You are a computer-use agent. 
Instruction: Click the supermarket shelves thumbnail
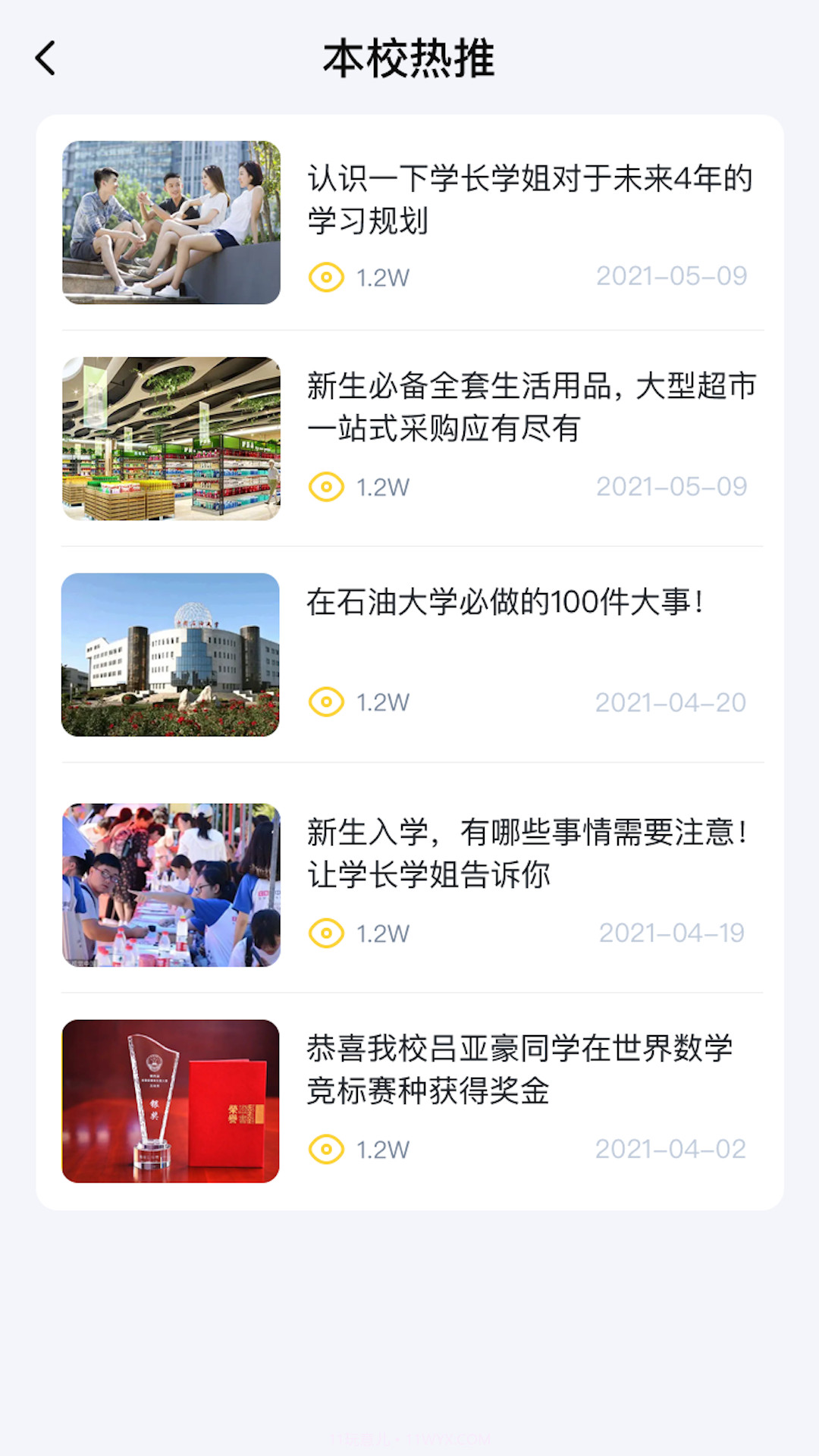[x=171, y=438]
